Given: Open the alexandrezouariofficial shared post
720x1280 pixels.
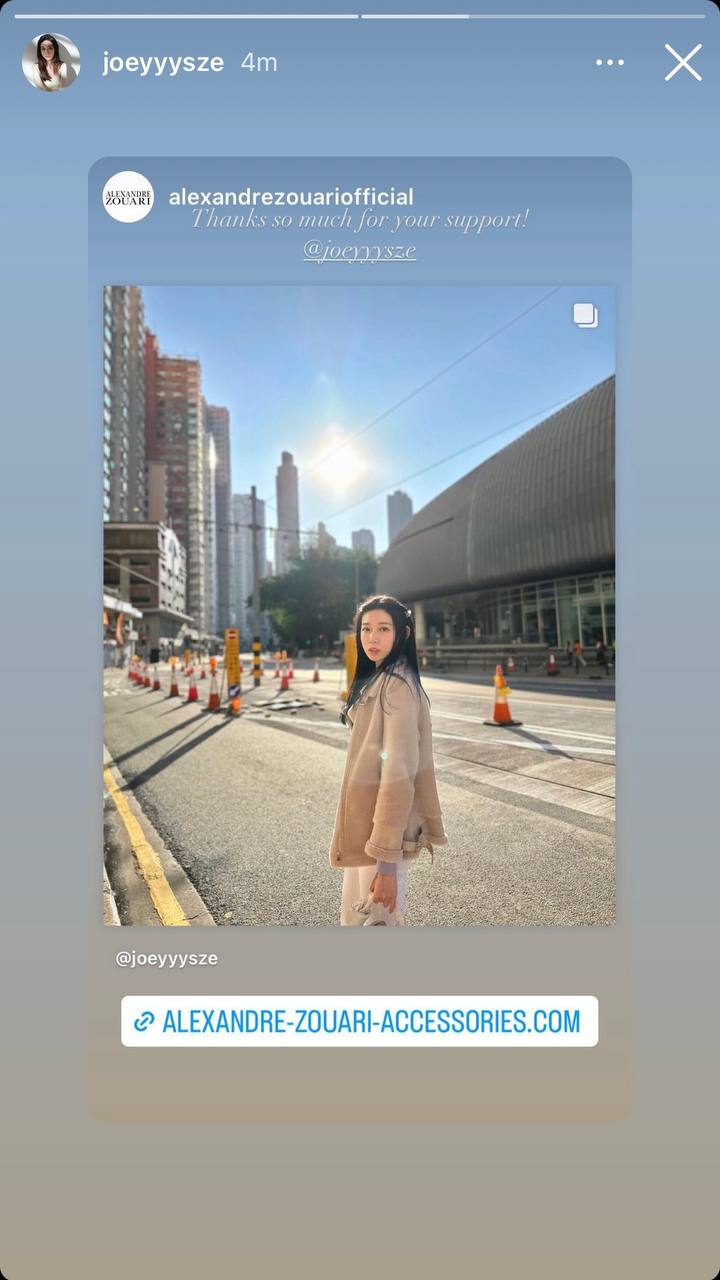Looking at the screenshot, I should [359, 605].
